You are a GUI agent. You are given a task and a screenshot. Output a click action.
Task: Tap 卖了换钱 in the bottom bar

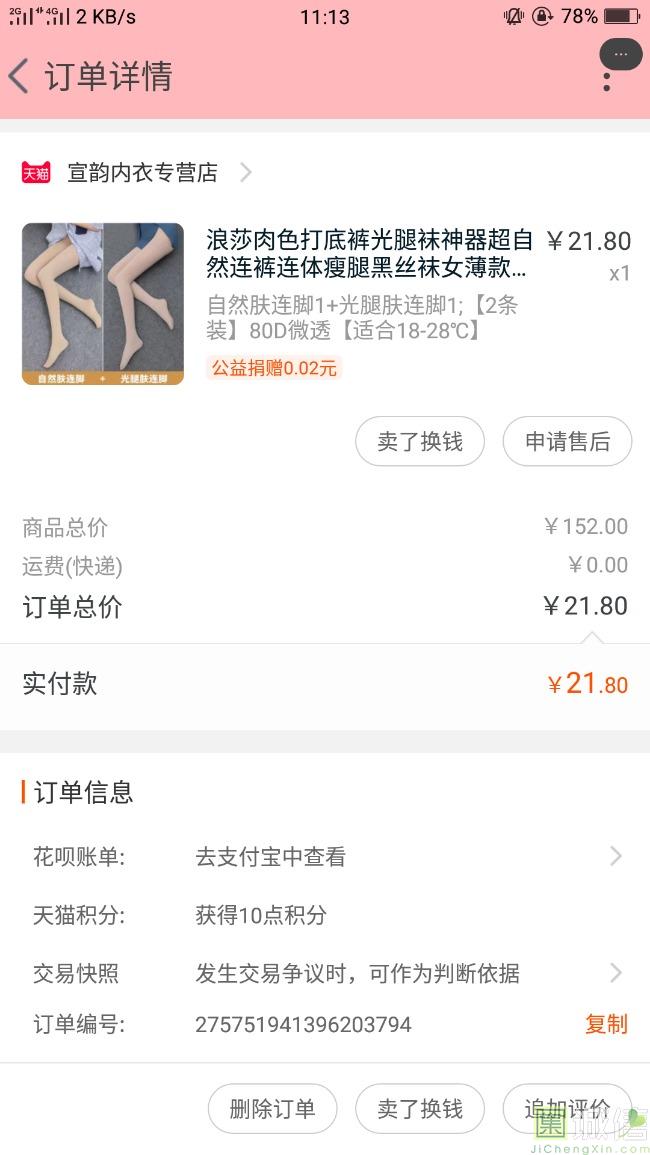click(x=420, y=1108)
